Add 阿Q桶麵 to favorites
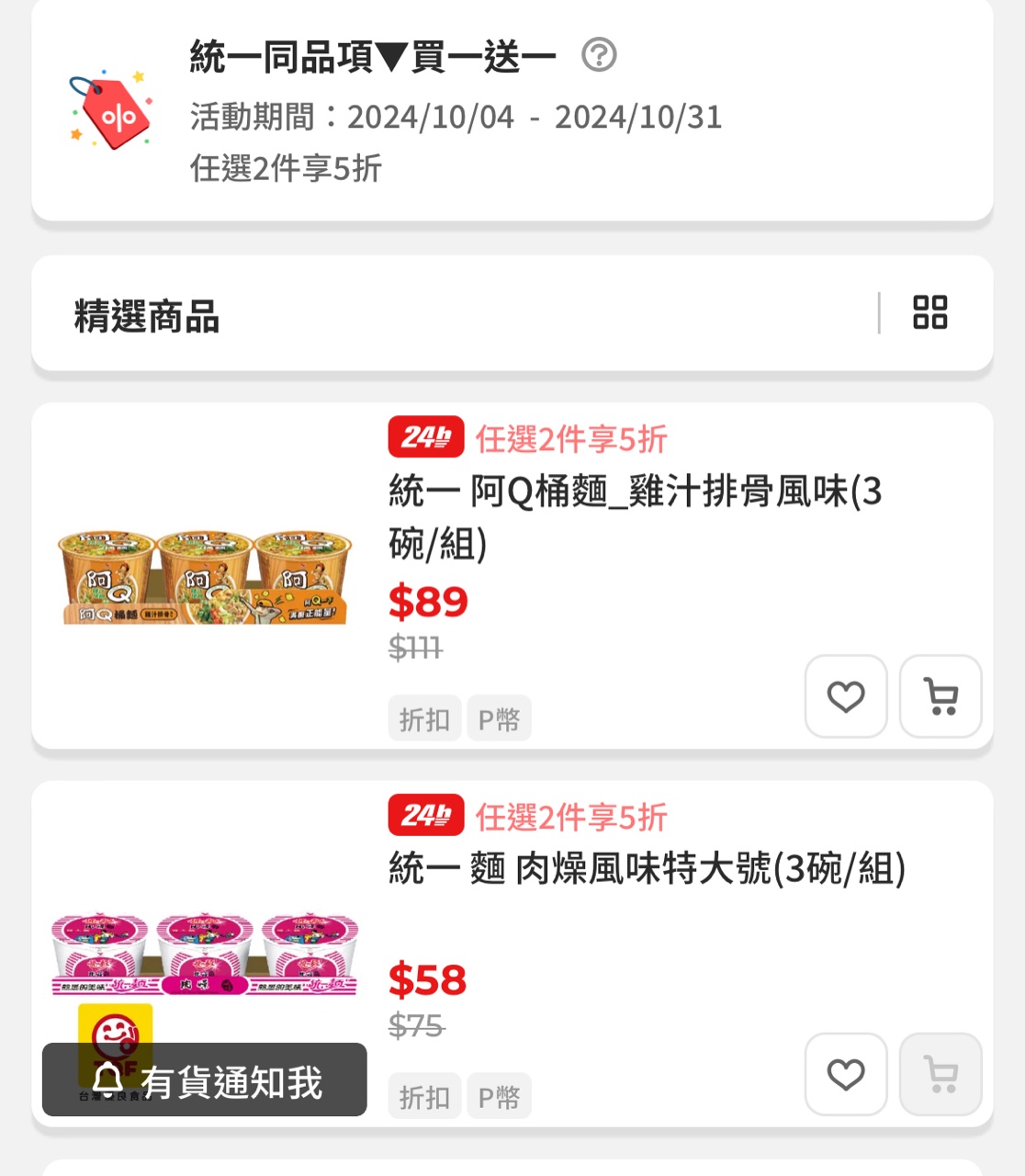 click(x=846, y=696)
